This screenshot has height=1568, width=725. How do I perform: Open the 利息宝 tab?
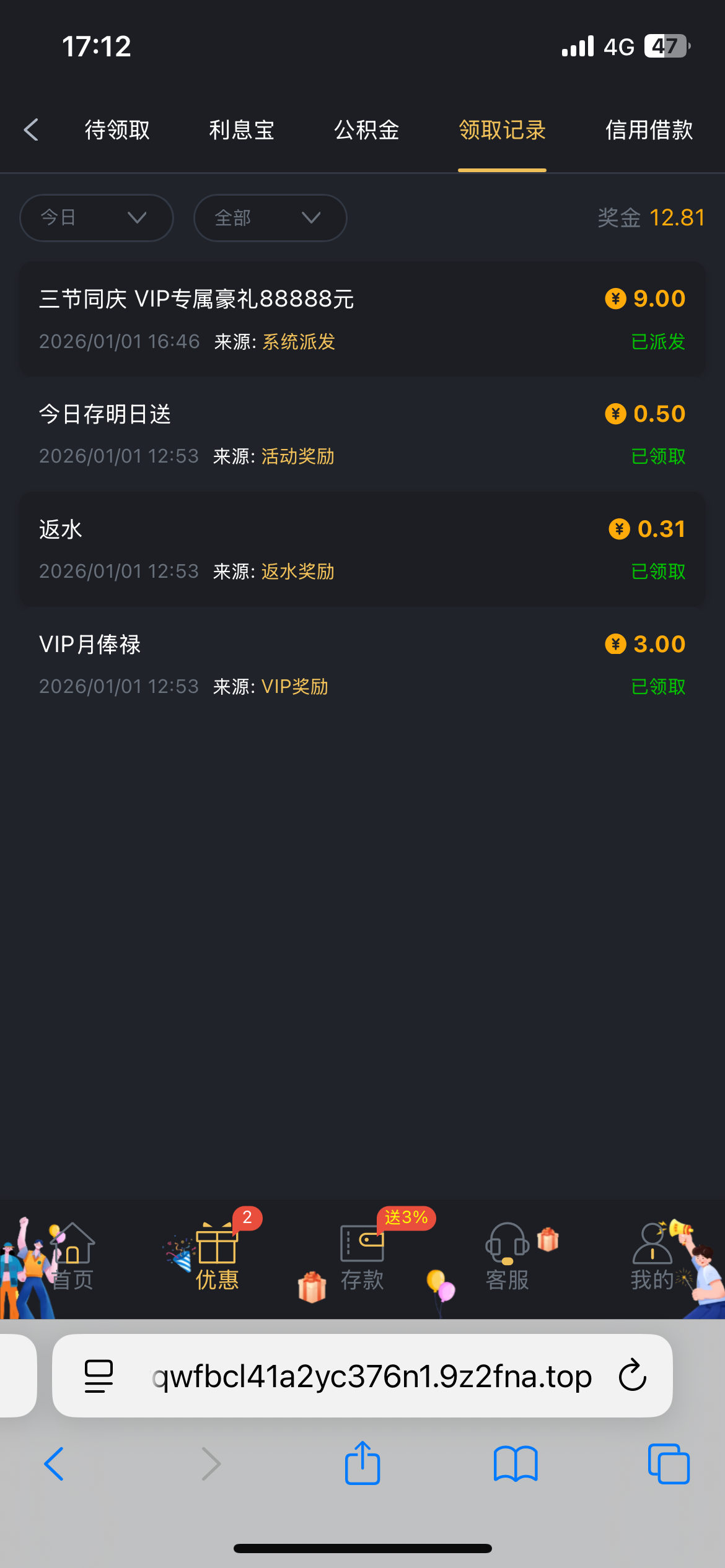pyautogui.click(x=242, y=130)
